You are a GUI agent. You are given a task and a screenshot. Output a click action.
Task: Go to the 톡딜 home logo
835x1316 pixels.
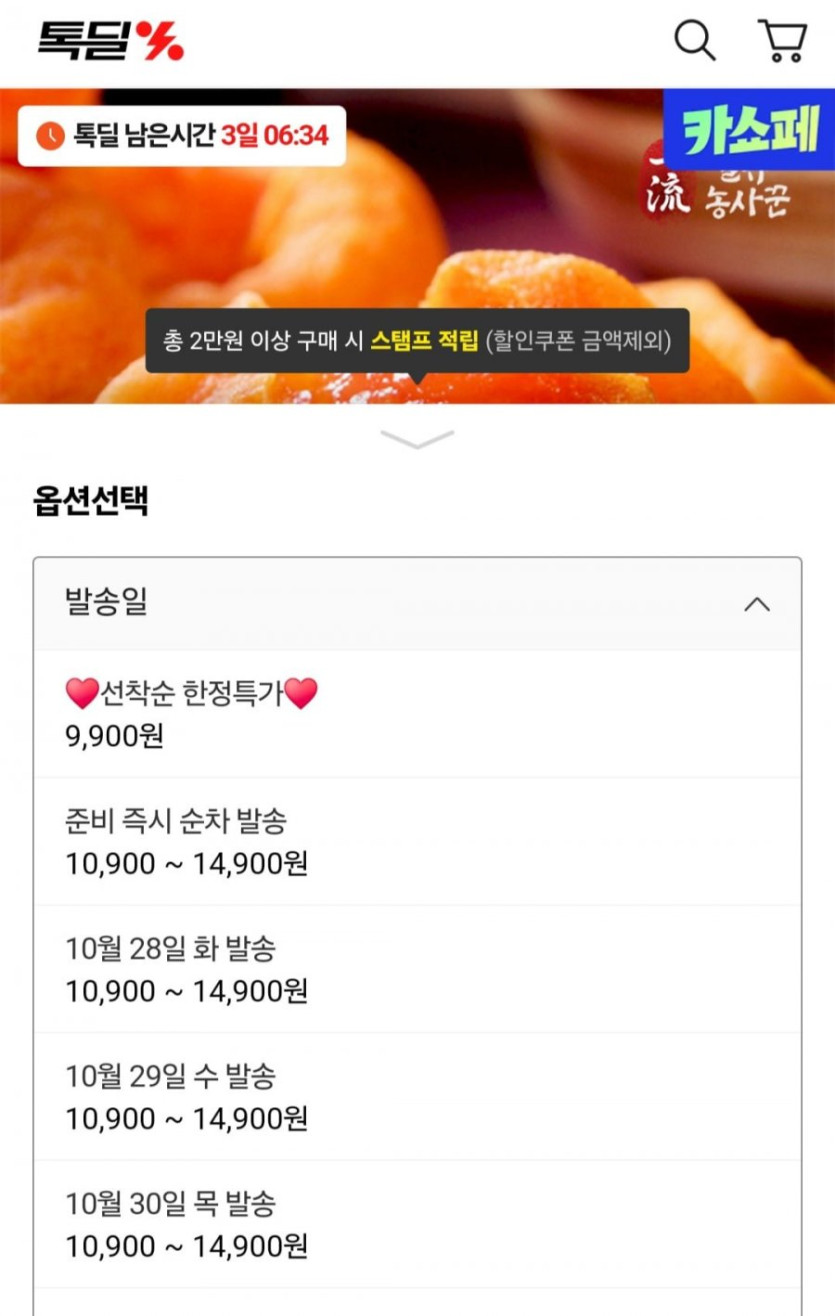tap(111, 41)
